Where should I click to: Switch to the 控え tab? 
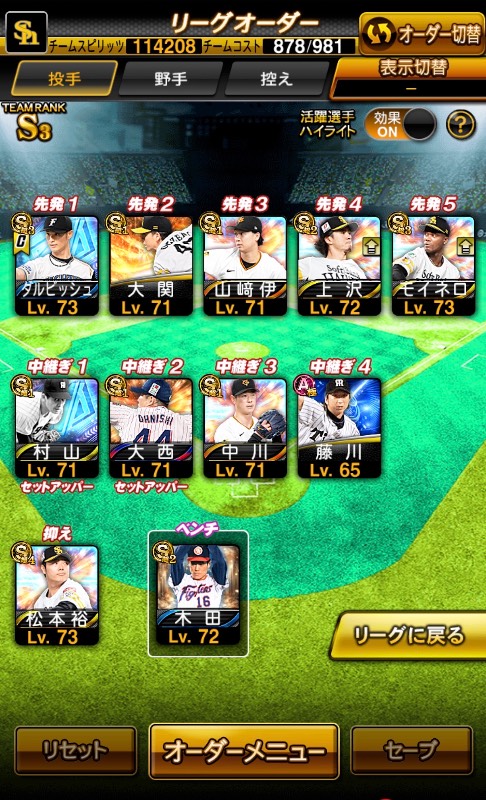276,79
